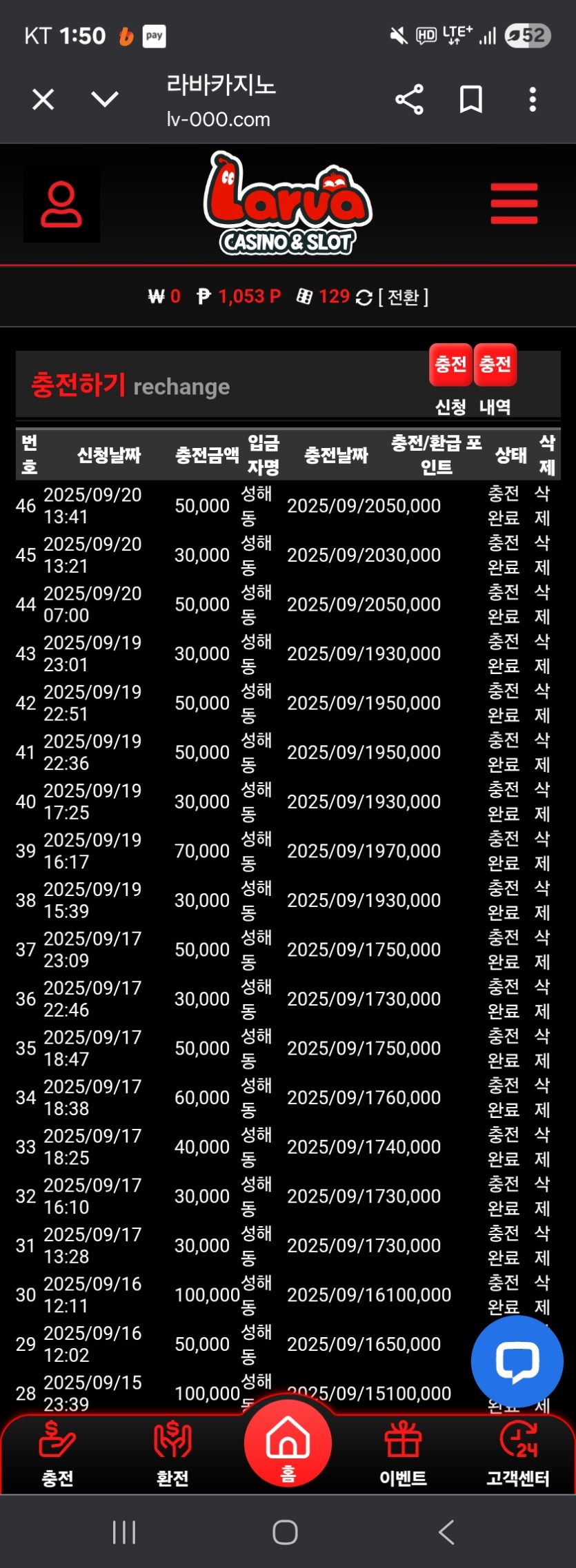The height and width of the screenshot is (1568, 576).
Task: Tap the Larva Casino logo
Action: point(288,203)
